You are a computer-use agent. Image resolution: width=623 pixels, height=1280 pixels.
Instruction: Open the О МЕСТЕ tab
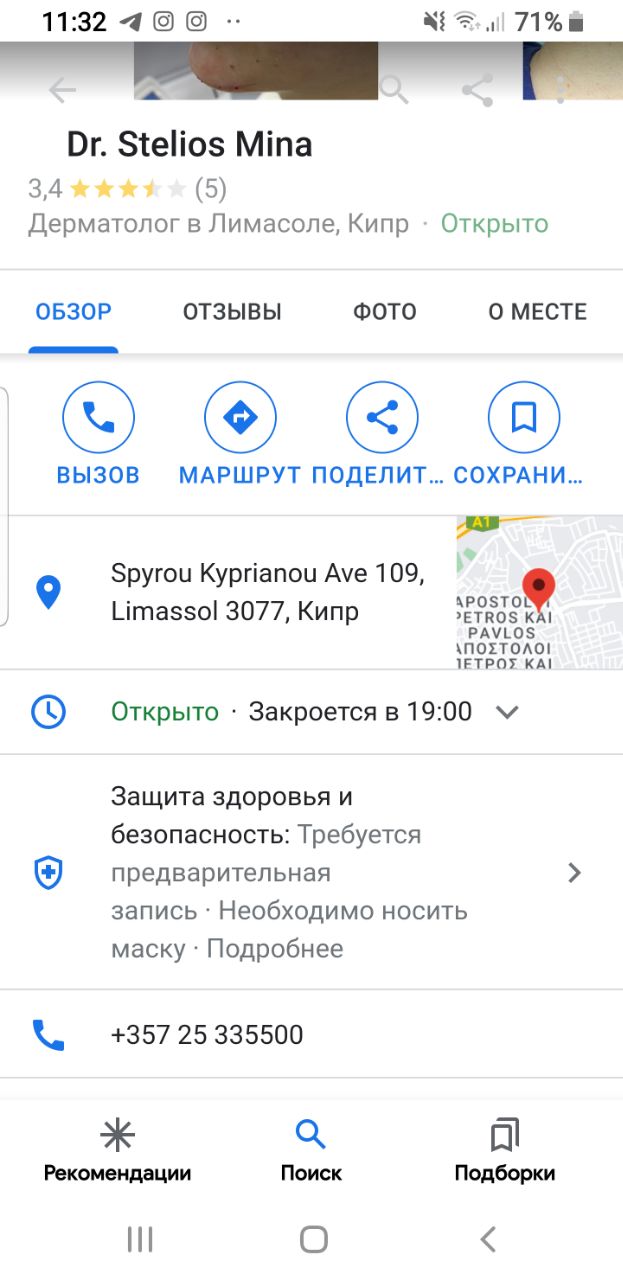(537, 312)
